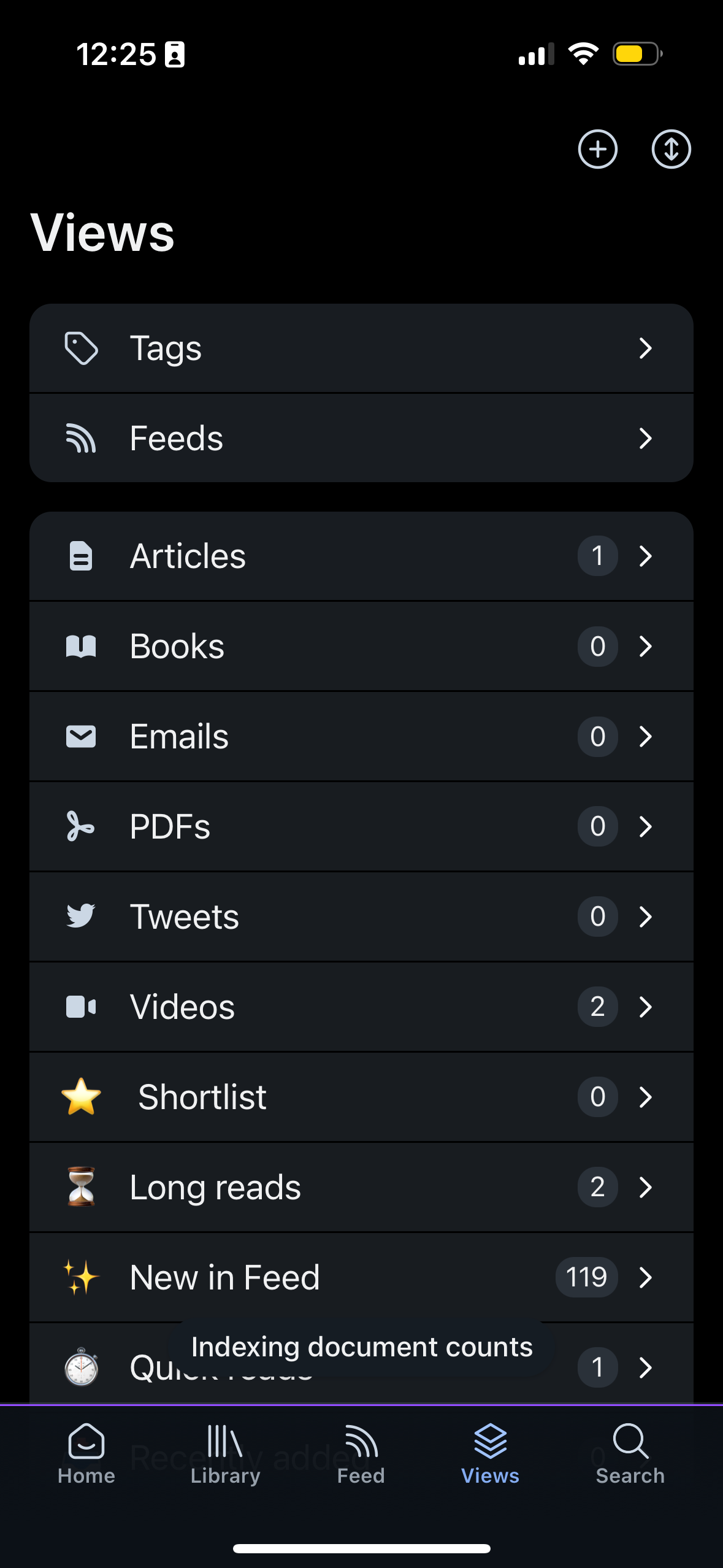Image resolution: width=723 pixels, height=1568 pixels.
Task: Click the sort order arrows button
Action: tap(671, 149)
